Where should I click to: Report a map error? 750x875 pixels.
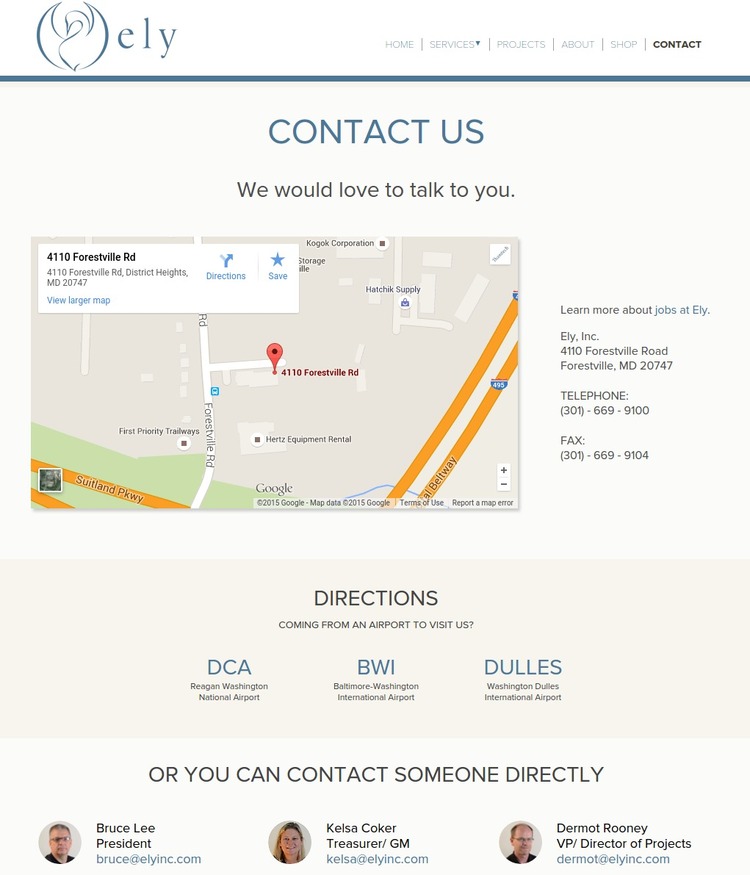coord(482,503)
